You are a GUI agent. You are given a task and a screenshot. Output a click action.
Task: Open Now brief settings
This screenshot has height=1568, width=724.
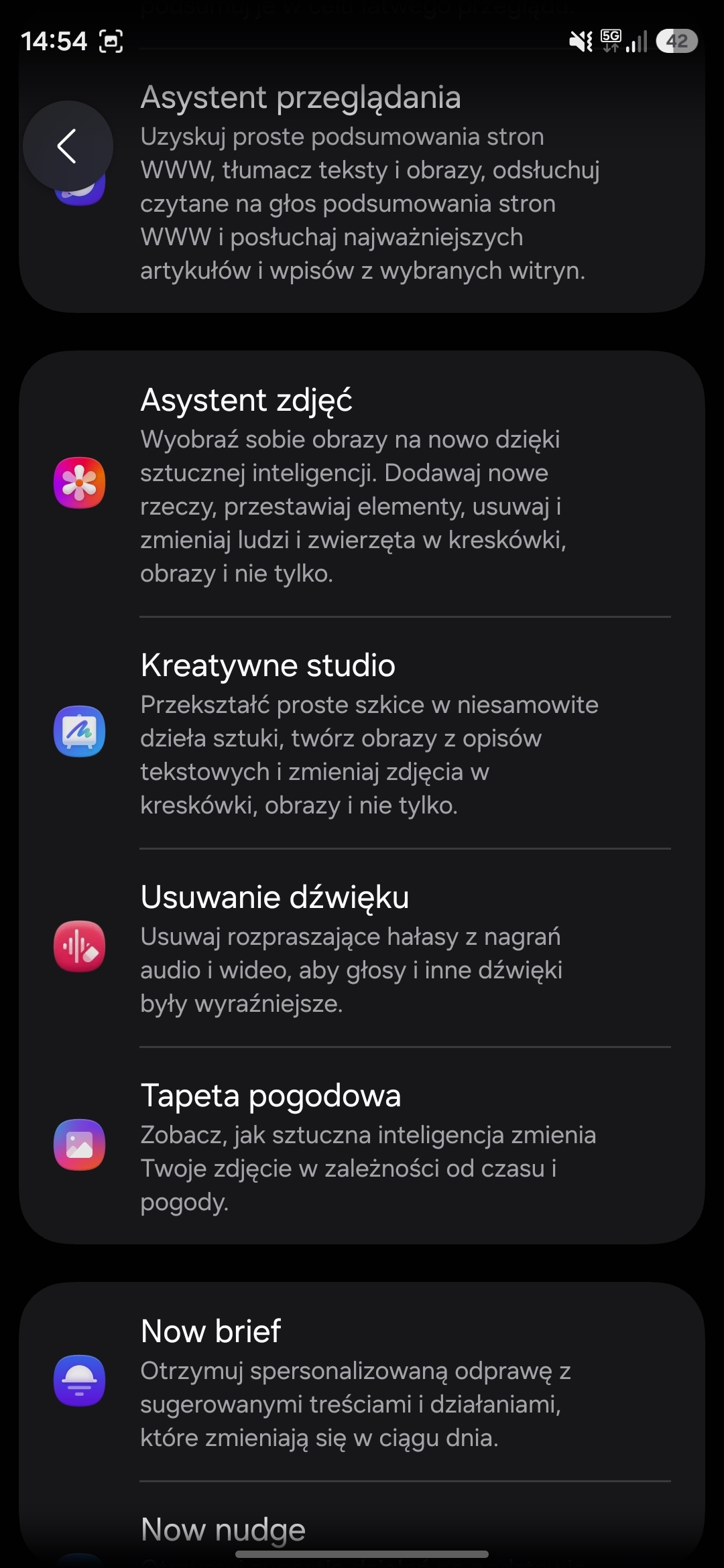tap(362, 1382)
